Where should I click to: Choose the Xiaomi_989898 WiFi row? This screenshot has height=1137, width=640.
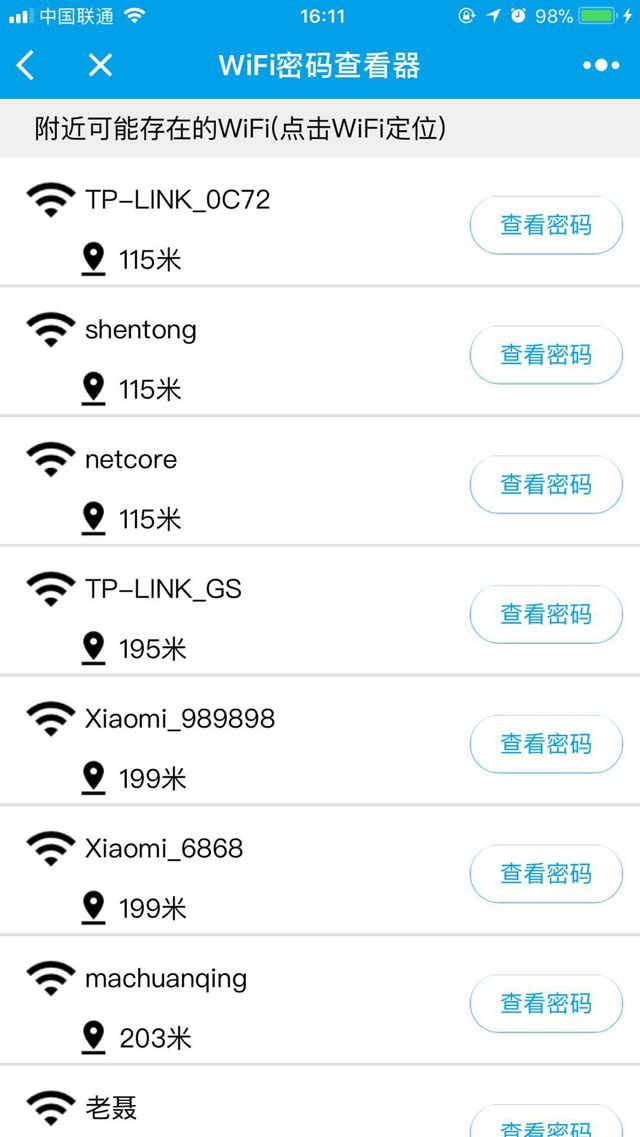tap(180, 719)
